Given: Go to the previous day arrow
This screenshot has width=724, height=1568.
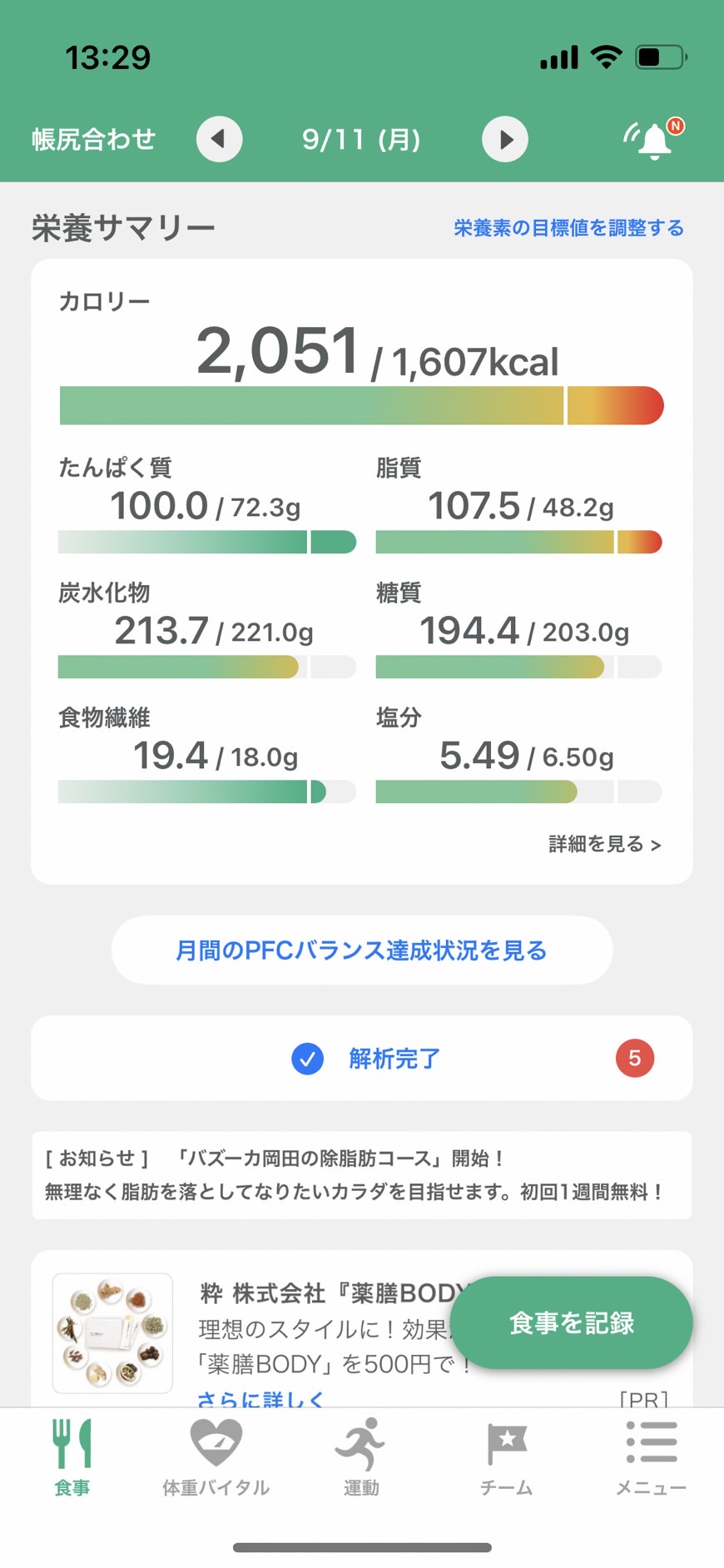Looking at the screenshot, I should [220, 139].
